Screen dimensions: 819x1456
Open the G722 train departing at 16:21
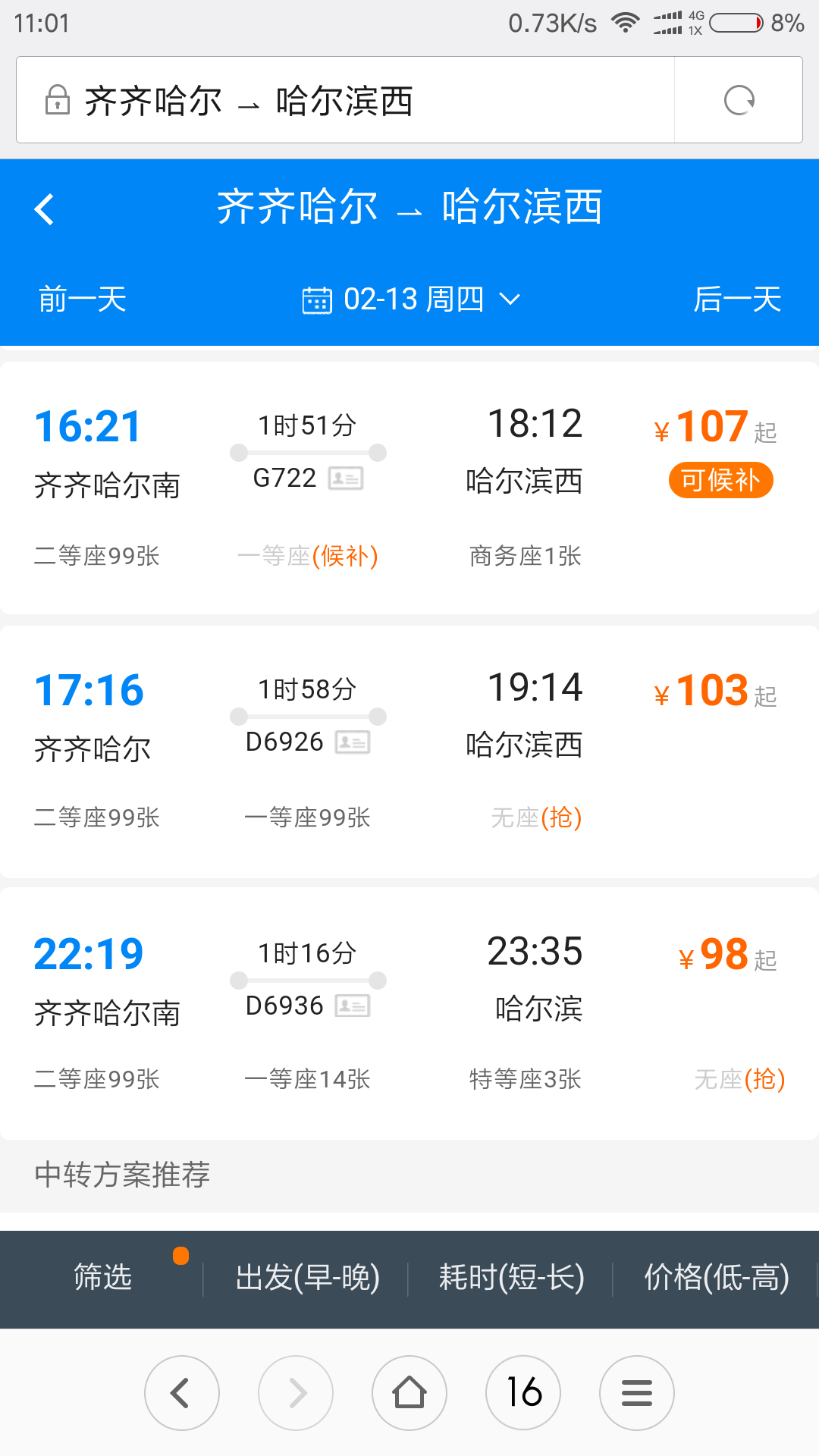[409, 488]
